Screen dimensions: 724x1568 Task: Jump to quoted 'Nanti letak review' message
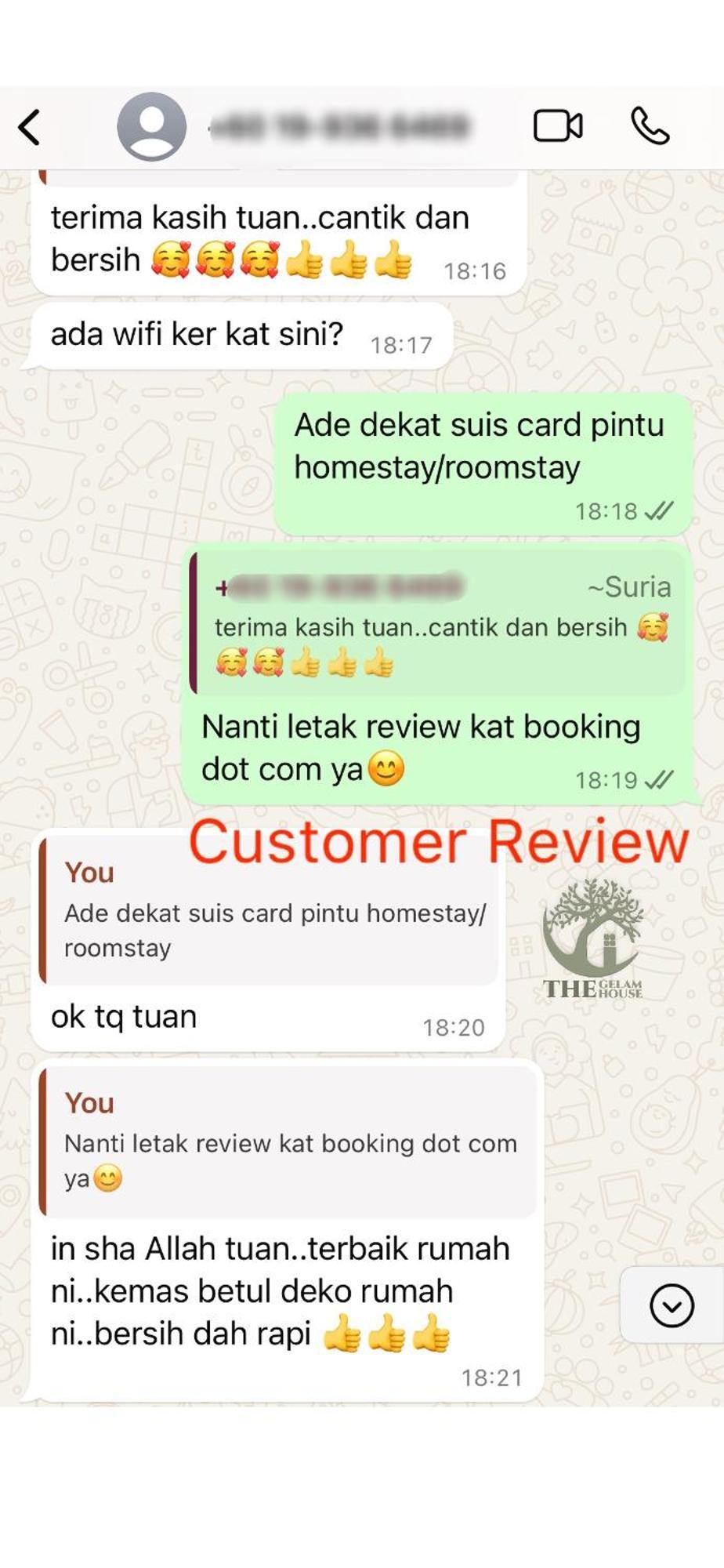tap(288, 1142)
